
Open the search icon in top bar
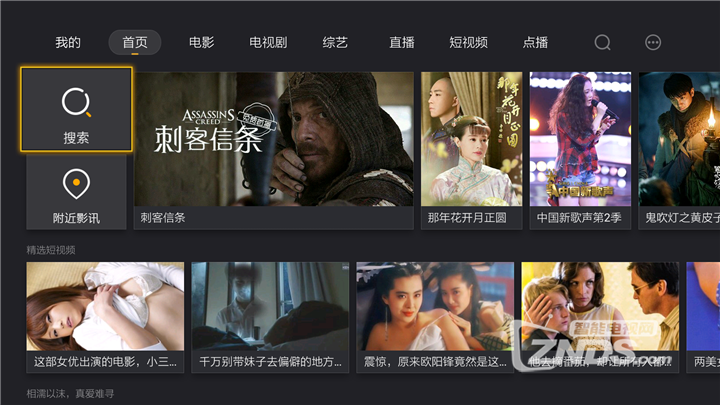pyautogui.click(x=602, y=43)
